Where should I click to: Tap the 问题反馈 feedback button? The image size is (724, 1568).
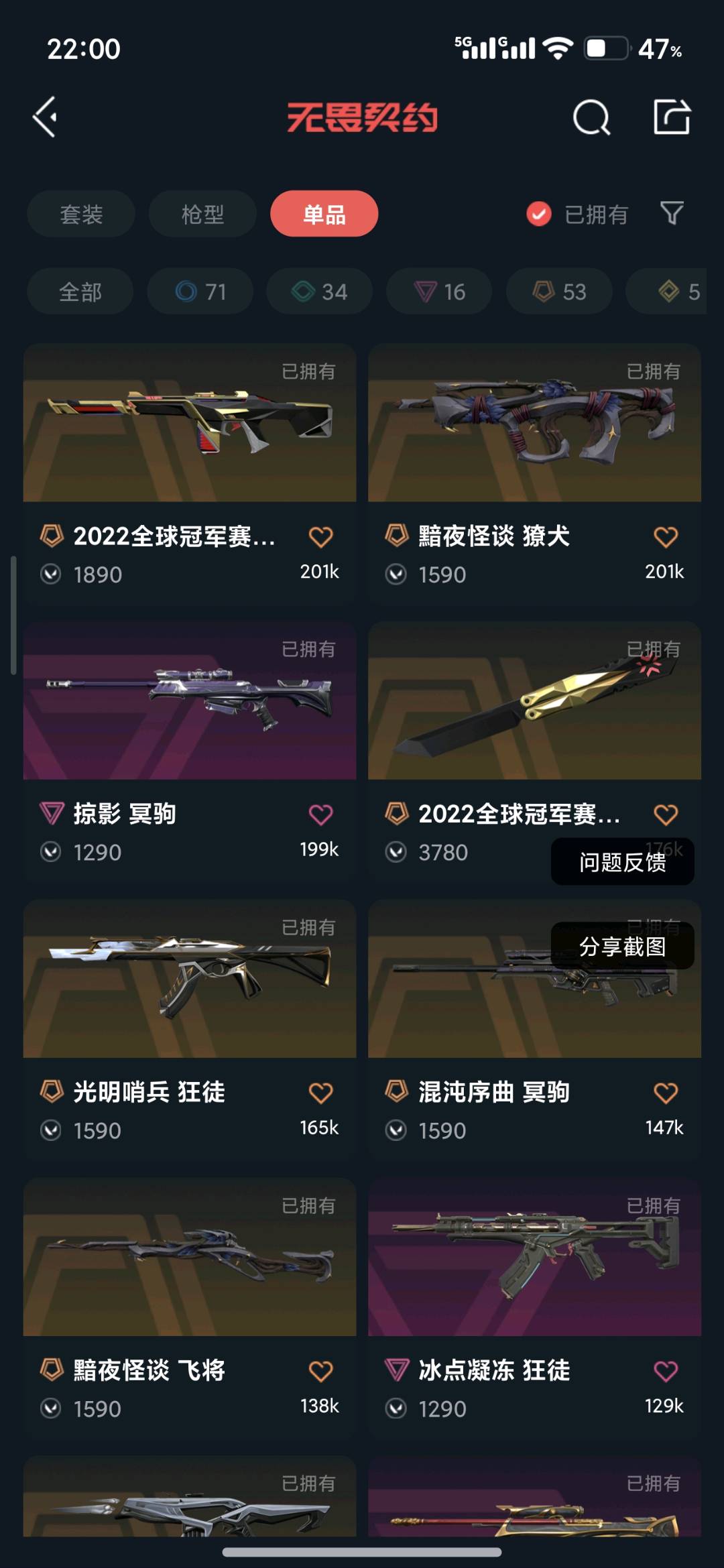pos(622,862)
